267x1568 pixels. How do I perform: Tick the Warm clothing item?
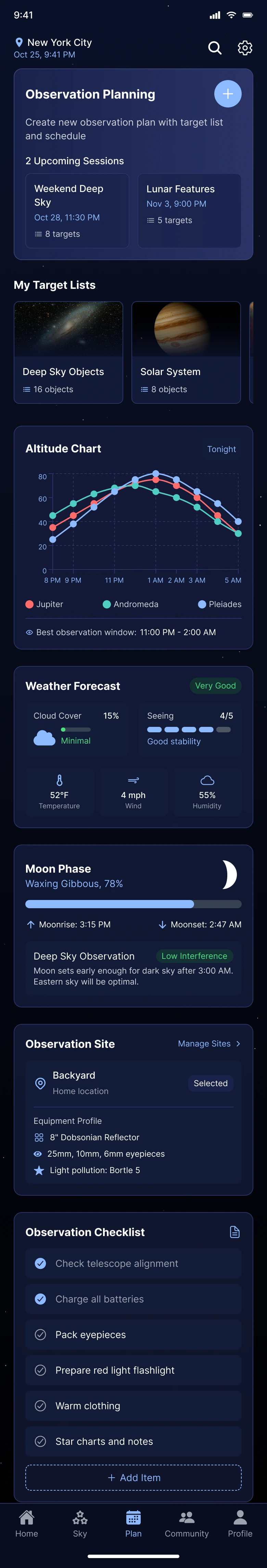tap(41, 1405)
